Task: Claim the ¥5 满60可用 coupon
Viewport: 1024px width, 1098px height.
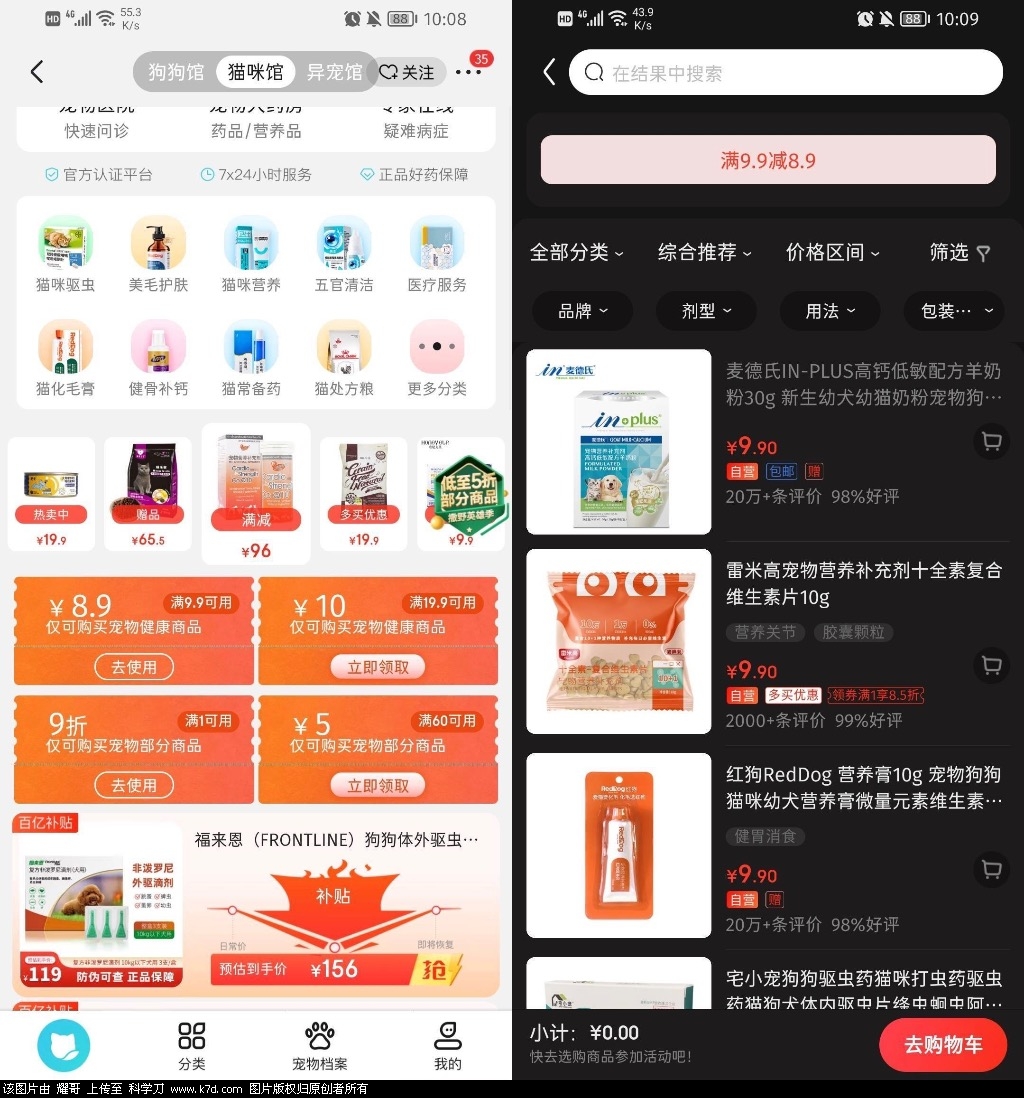Action: tap(378, 785)
